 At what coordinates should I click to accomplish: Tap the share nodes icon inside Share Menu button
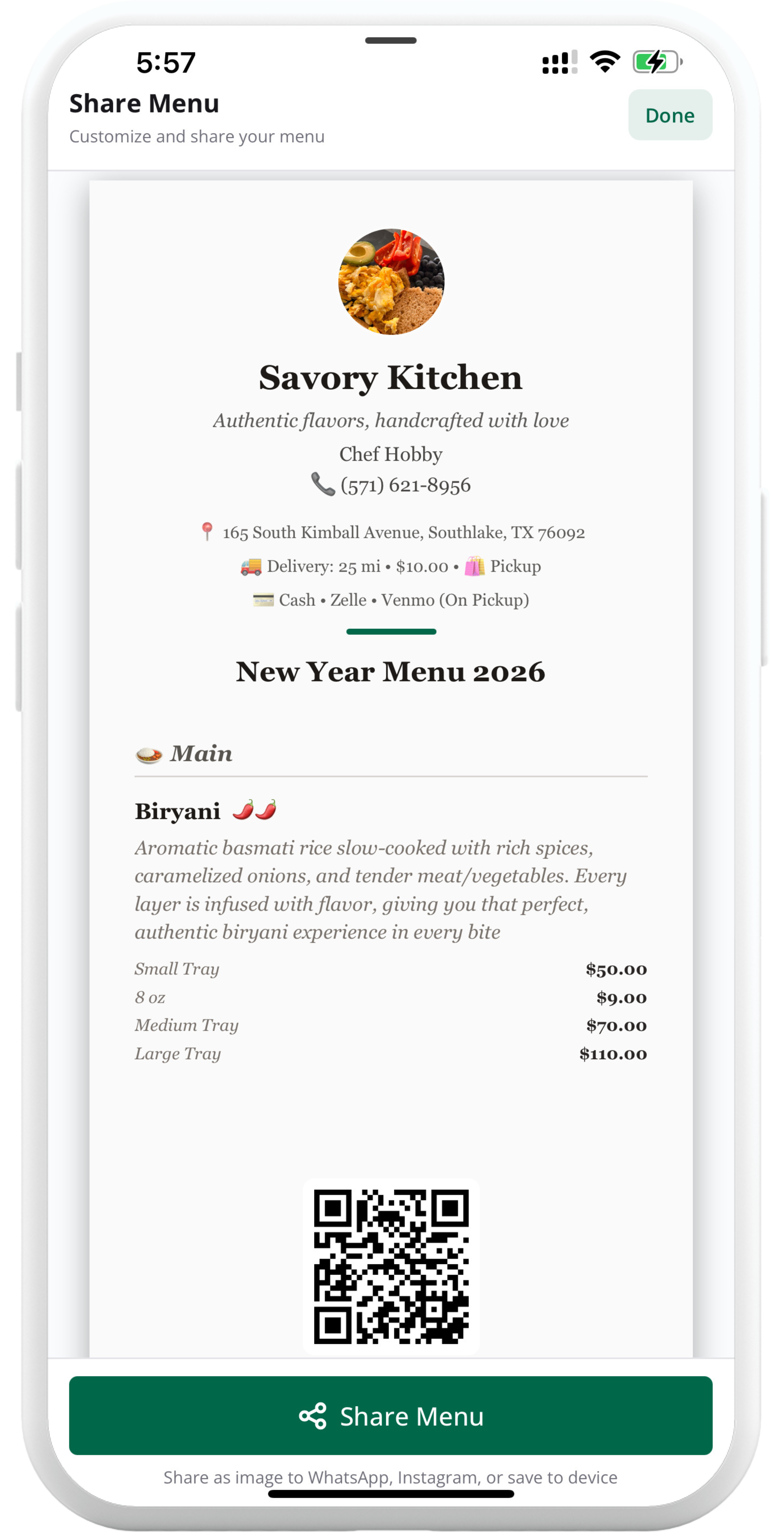pyautogui.click(x=313, y=1417)
